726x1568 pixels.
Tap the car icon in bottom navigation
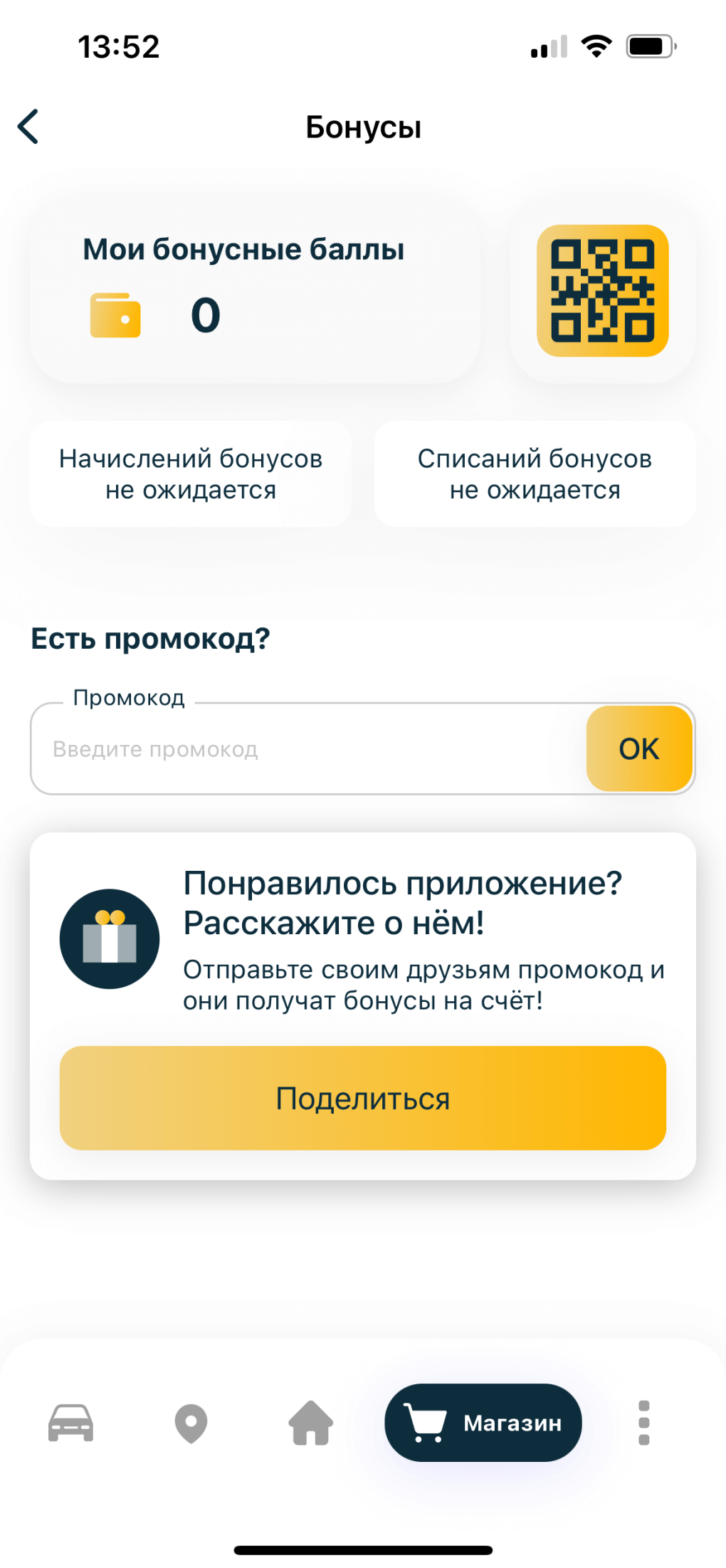tap(70, 1423)
